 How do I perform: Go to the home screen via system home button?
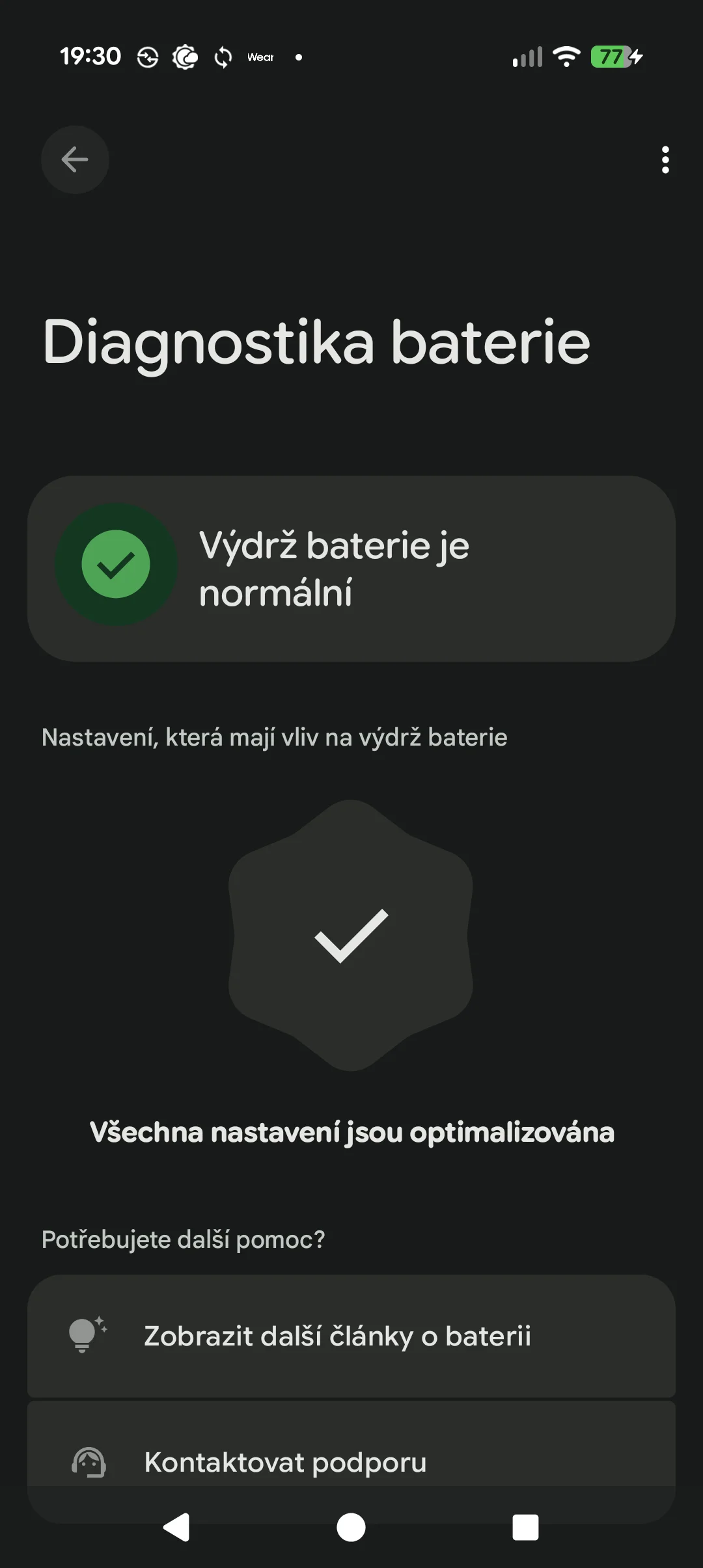[x=351, y=1527]
